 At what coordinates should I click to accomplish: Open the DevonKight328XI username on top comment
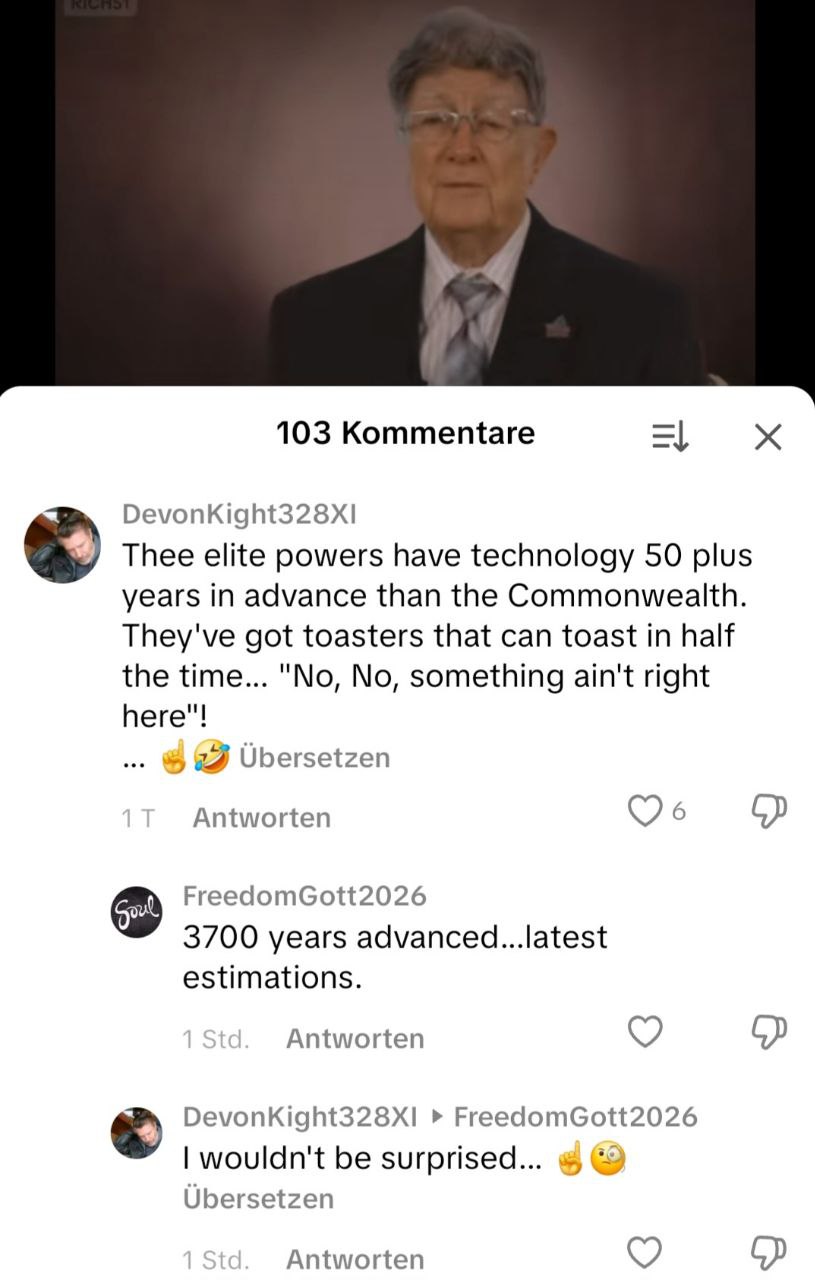pyautogui.click(x=238, y=514)
